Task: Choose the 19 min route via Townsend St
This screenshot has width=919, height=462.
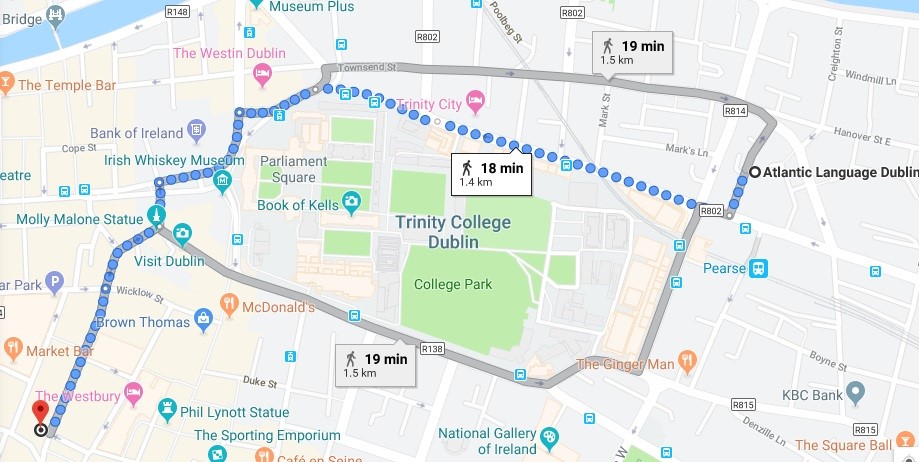Action: click(633, 51)
